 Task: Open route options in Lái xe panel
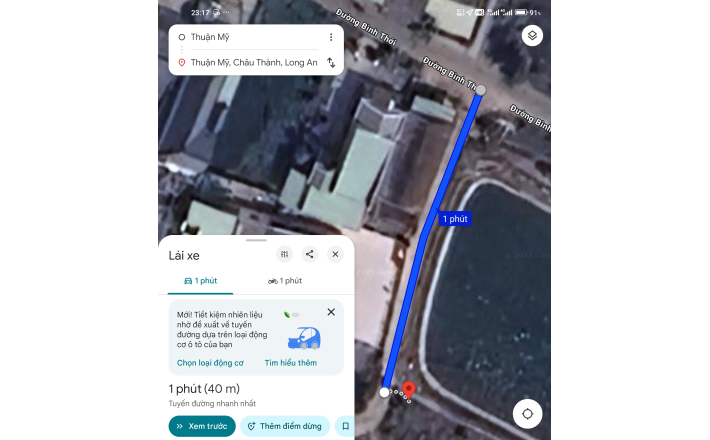point(285,254)
